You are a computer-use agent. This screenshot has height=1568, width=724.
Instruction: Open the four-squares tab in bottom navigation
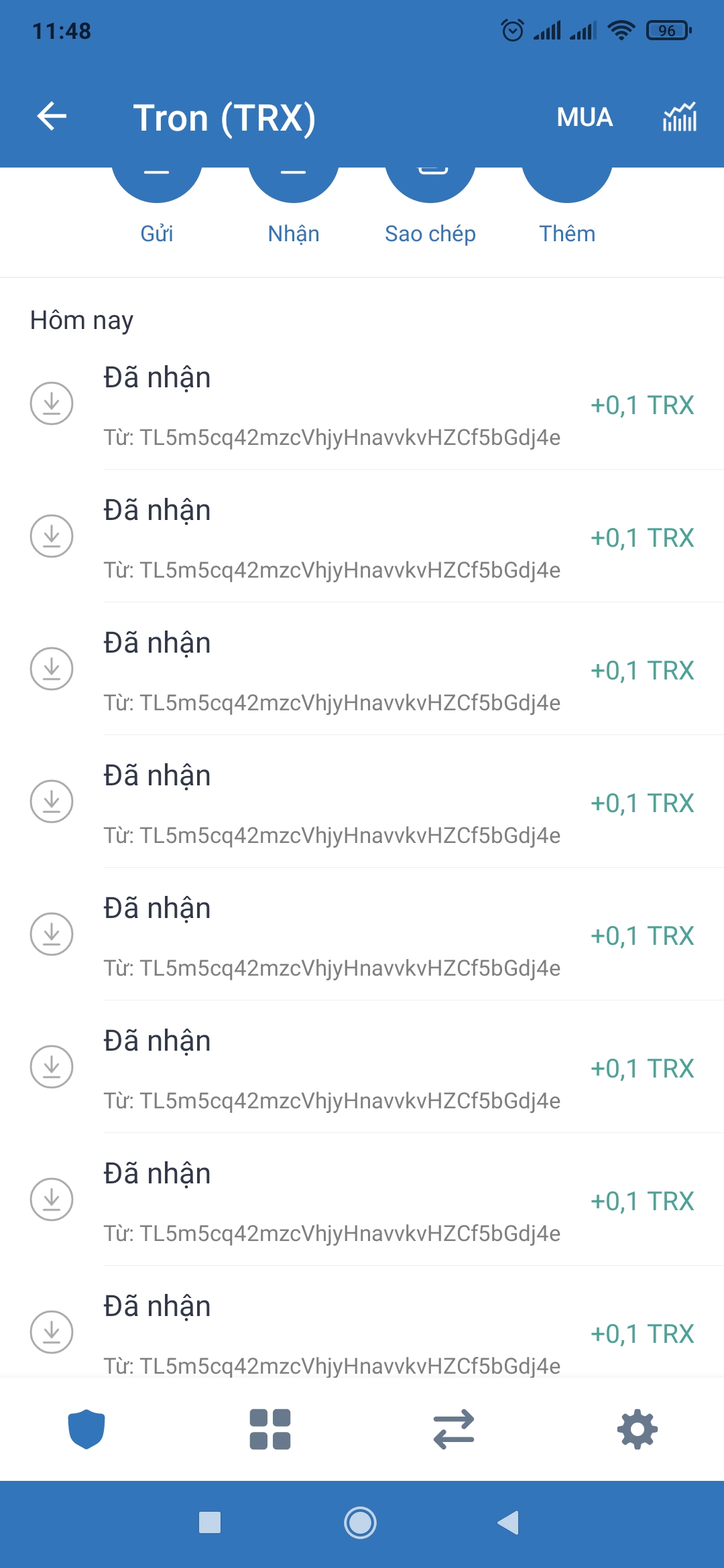click(x=270, y=1429)
